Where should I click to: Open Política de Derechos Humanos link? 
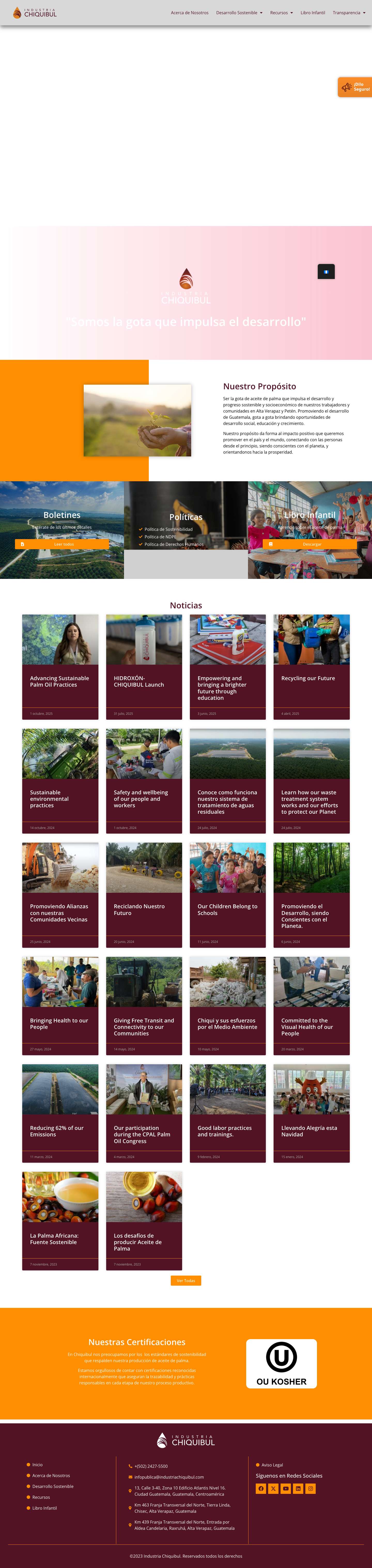tap(174, 544)
